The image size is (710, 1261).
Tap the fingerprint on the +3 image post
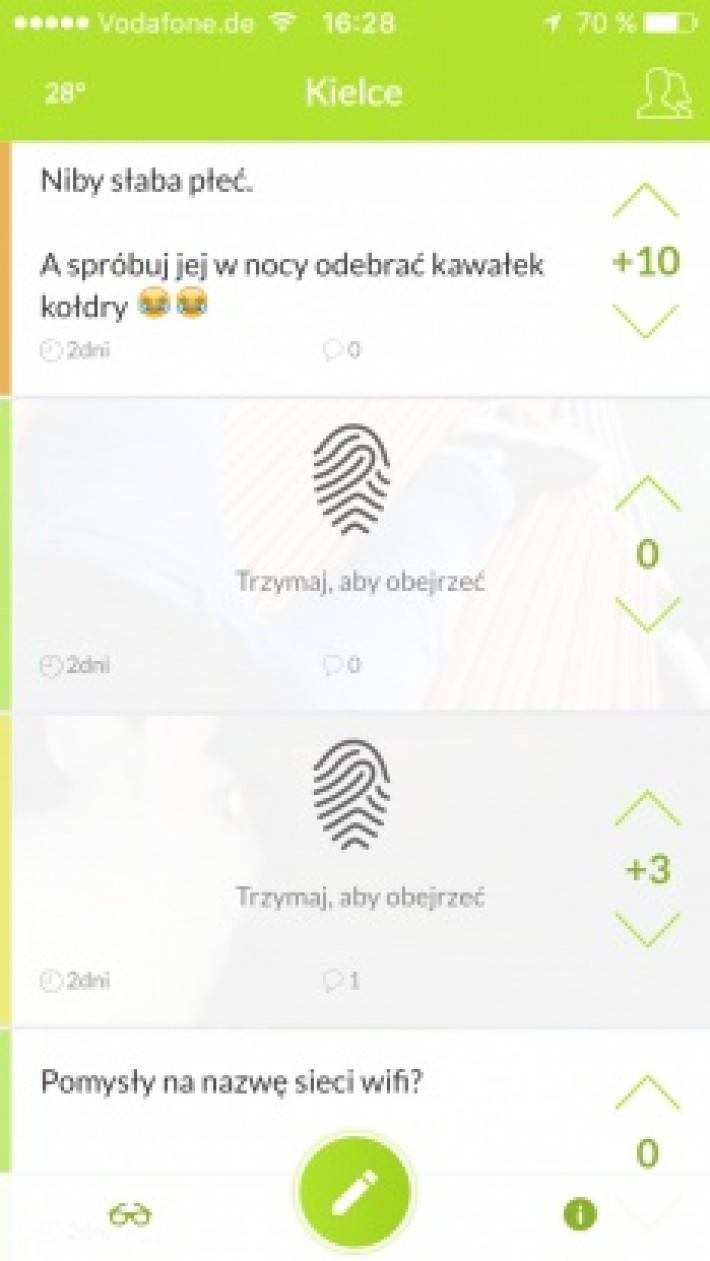point(351,794)
